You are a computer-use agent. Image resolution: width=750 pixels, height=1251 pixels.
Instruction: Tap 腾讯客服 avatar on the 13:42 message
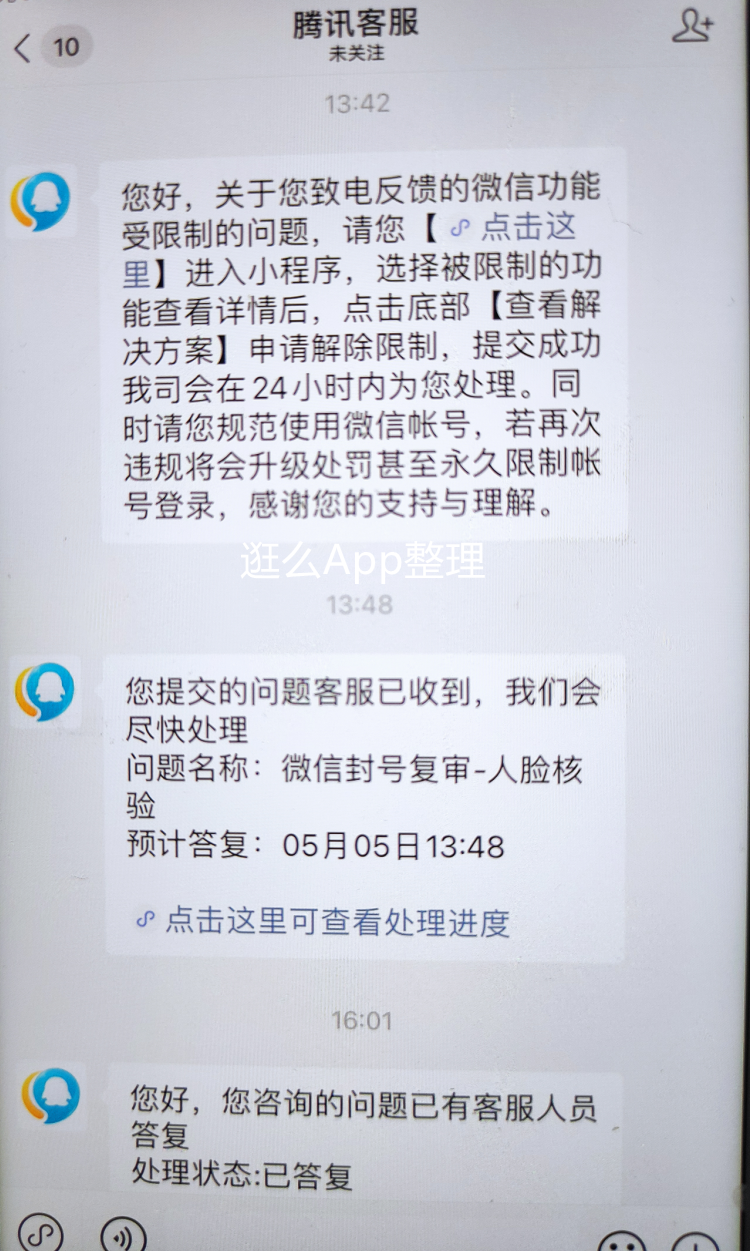pos(41,201)
